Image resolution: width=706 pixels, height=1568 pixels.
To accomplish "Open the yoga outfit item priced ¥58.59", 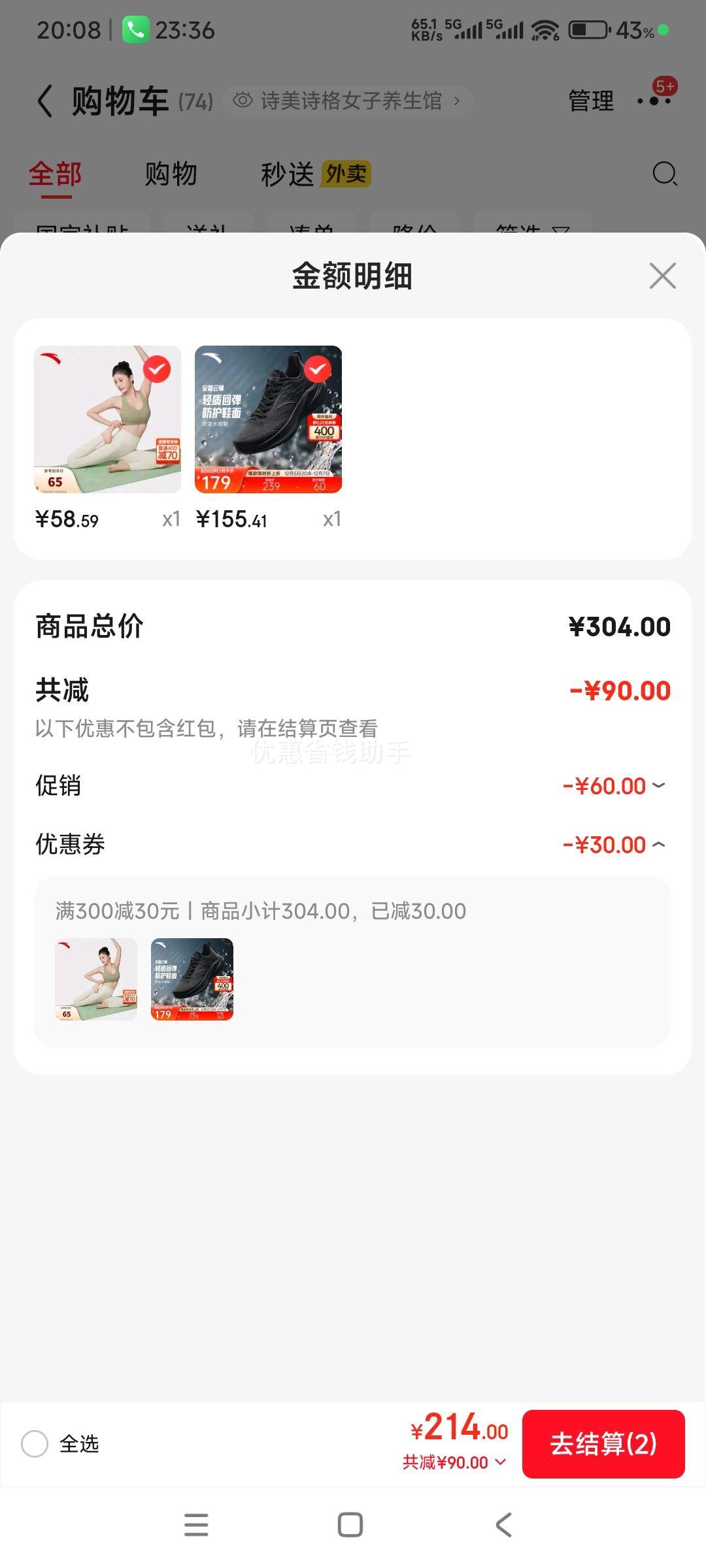I will [107, 419].
